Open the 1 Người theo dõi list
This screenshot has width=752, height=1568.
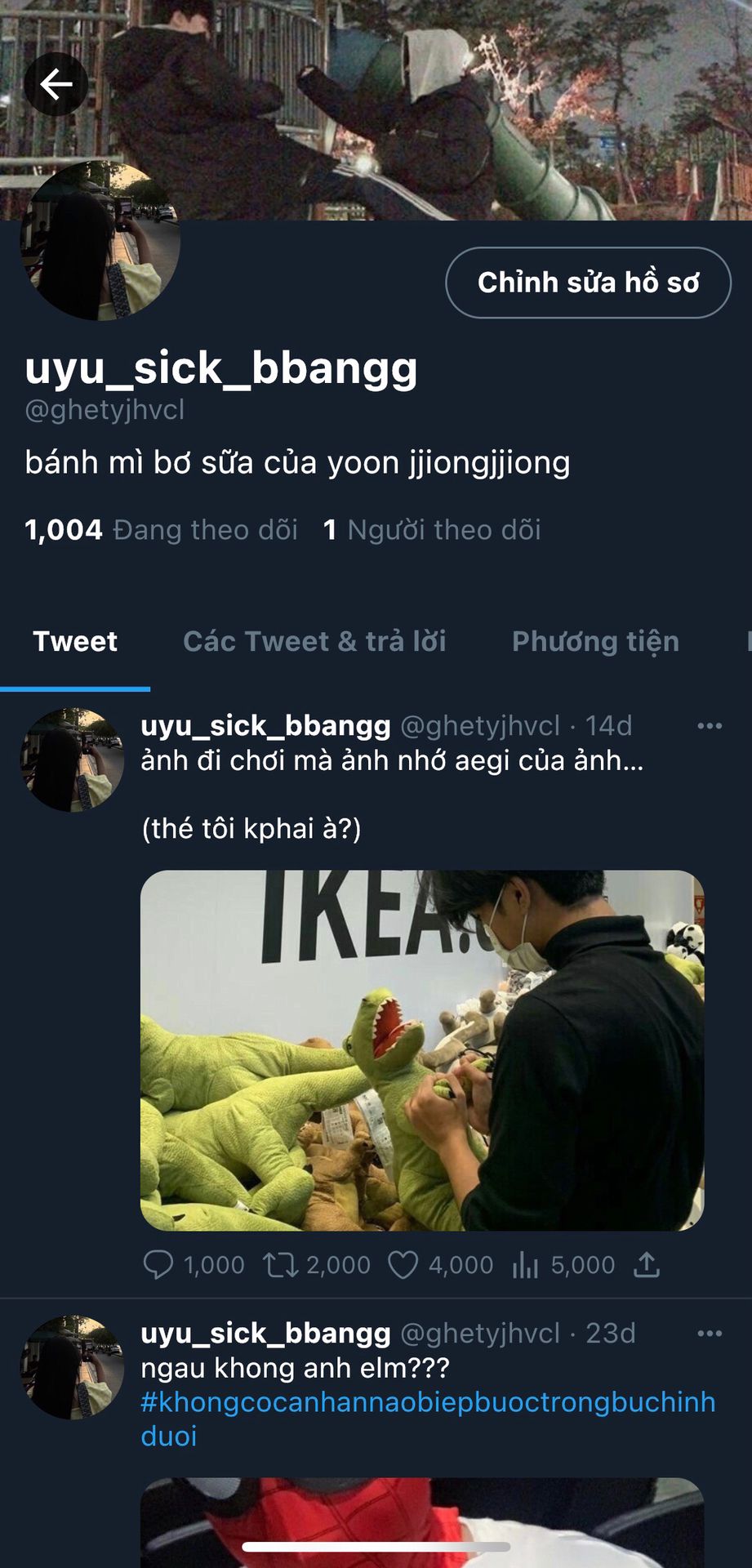click(x=432, y=530)
